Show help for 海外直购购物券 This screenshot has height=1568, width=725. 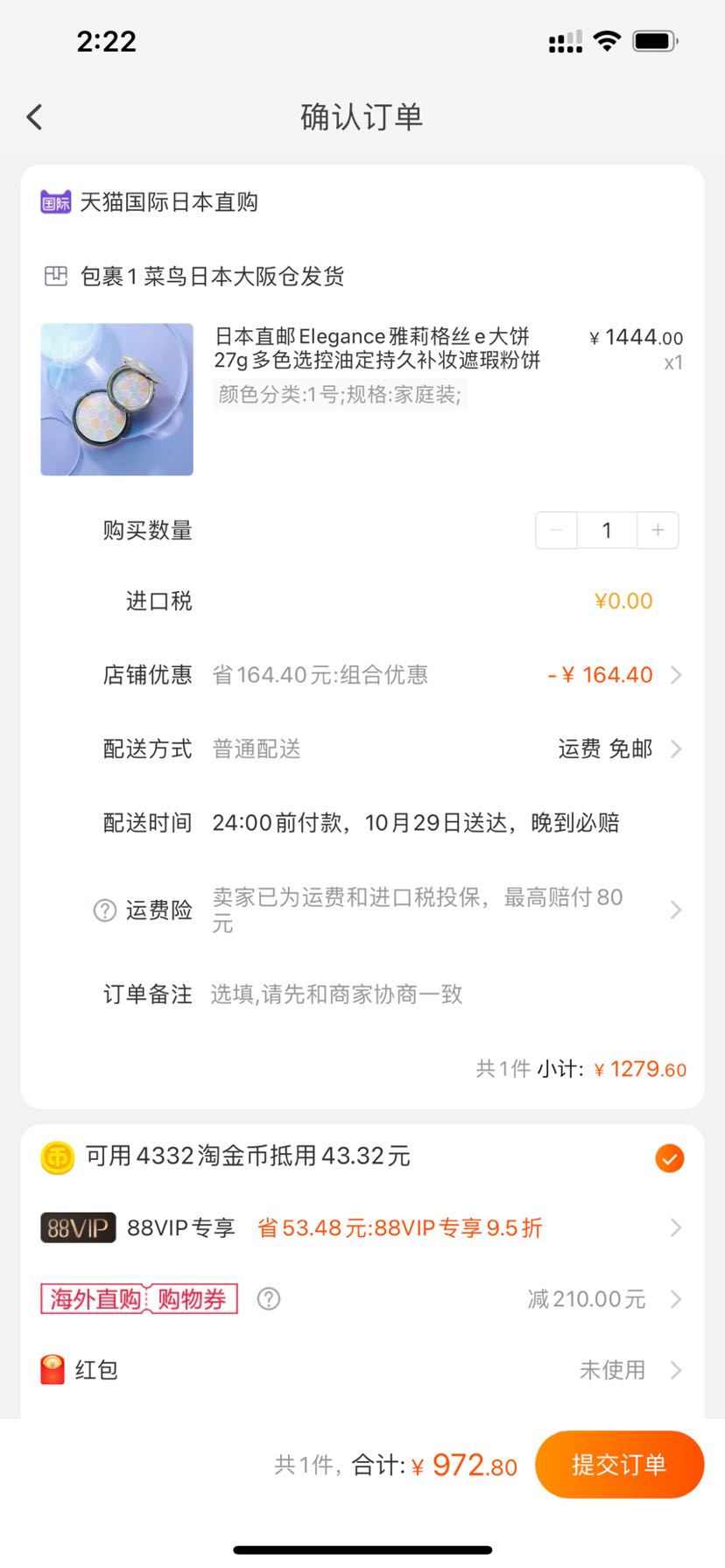point(269,1299)
